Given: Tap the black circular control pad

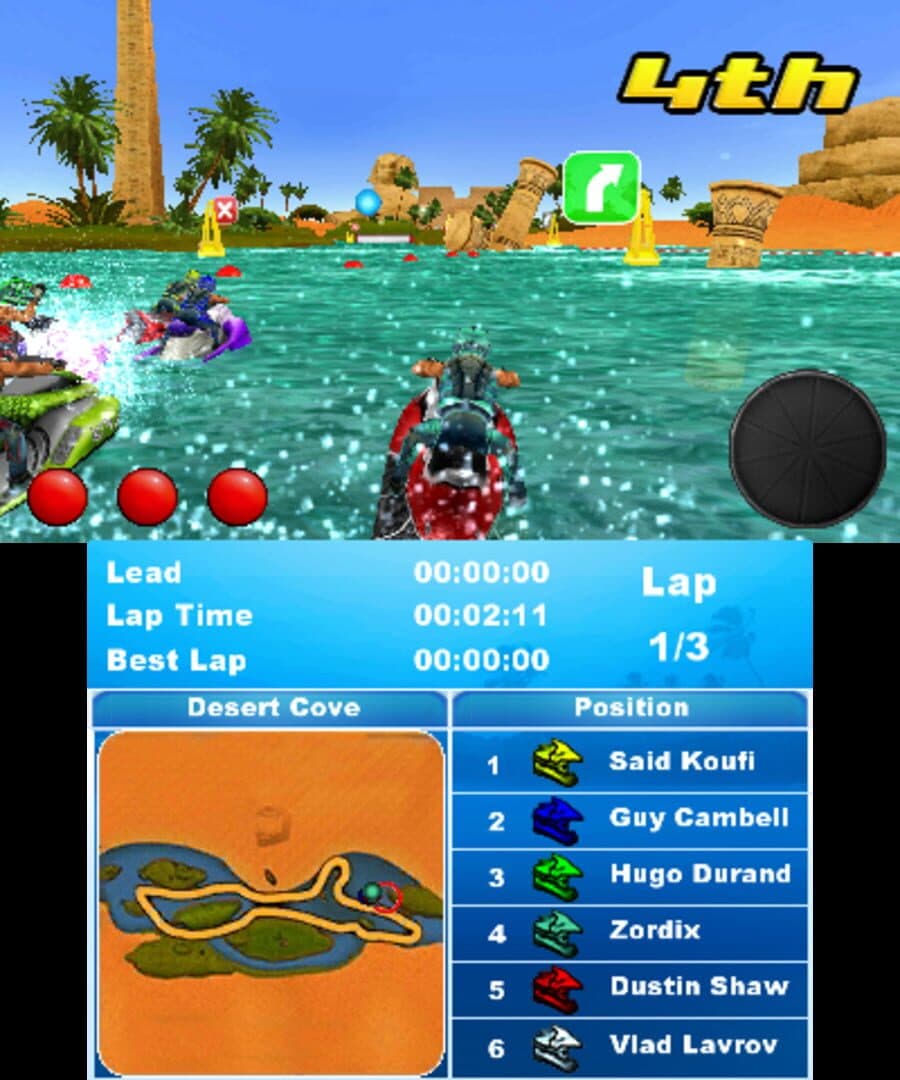Looking at the screenshot, I should click(807, 448).
